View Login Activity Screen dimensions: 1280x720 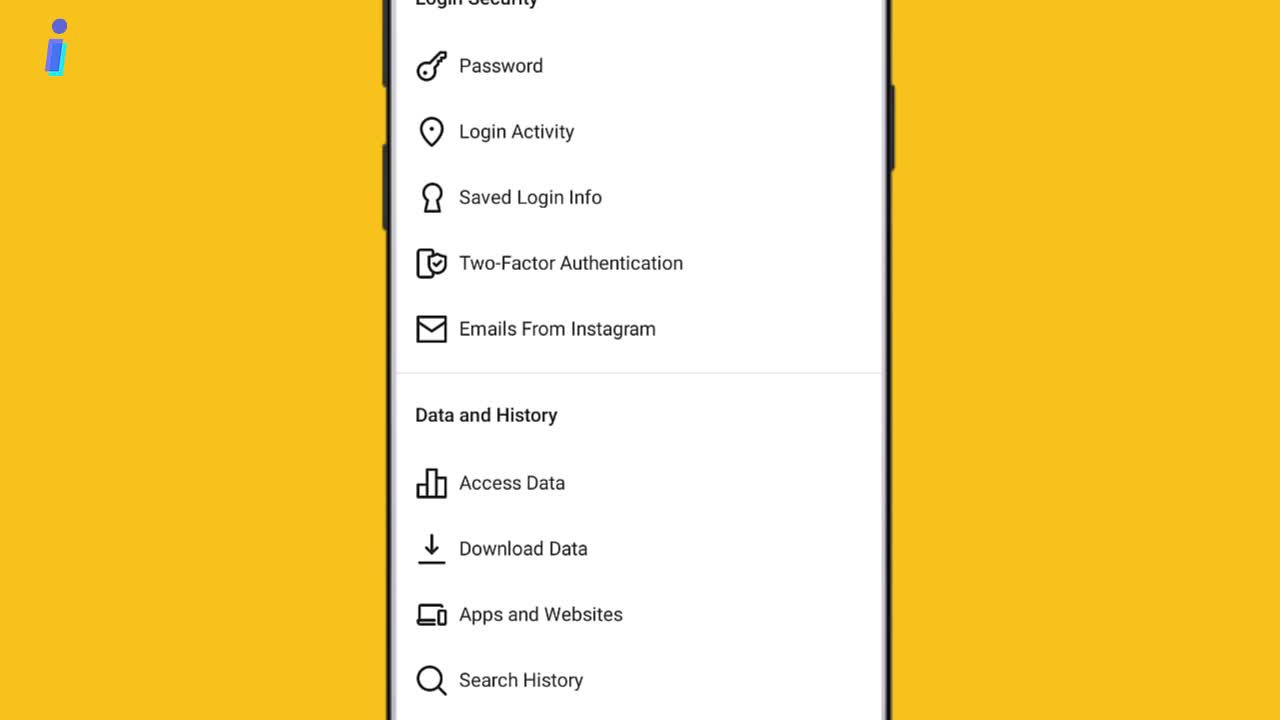pos(516,132)
